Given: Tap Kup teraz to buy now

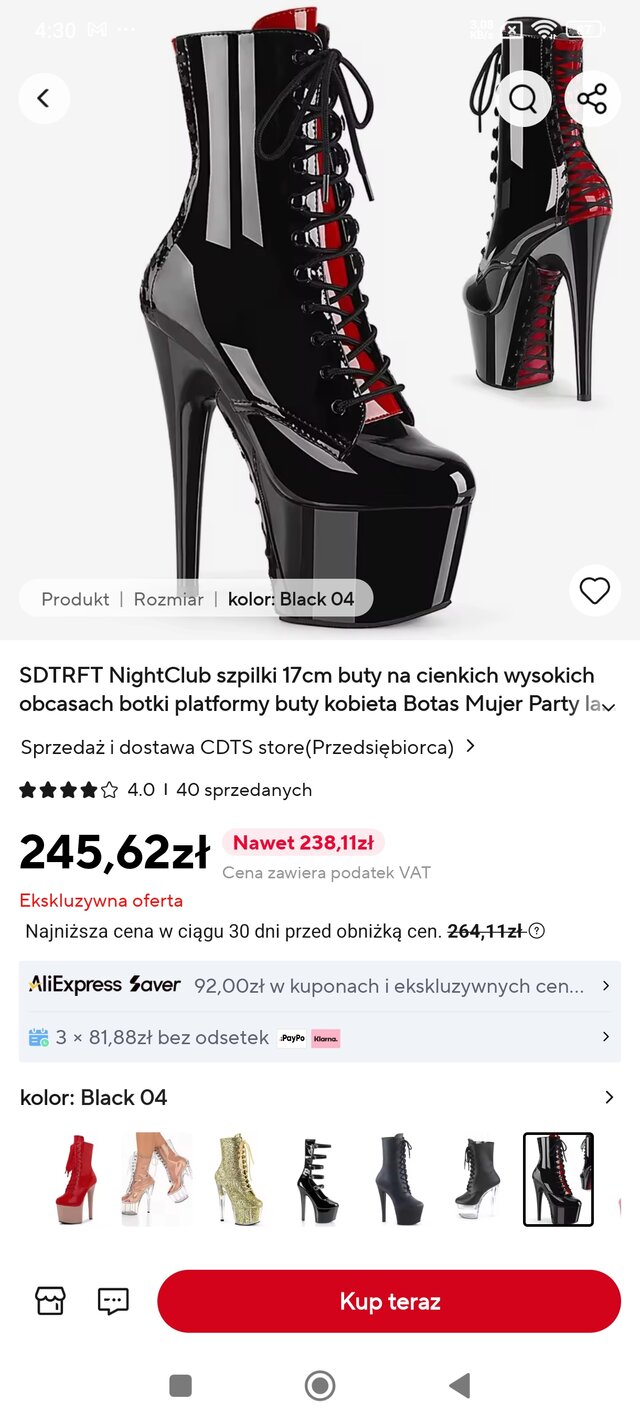Looking at the screenshot, I should tap(389, 1301).
